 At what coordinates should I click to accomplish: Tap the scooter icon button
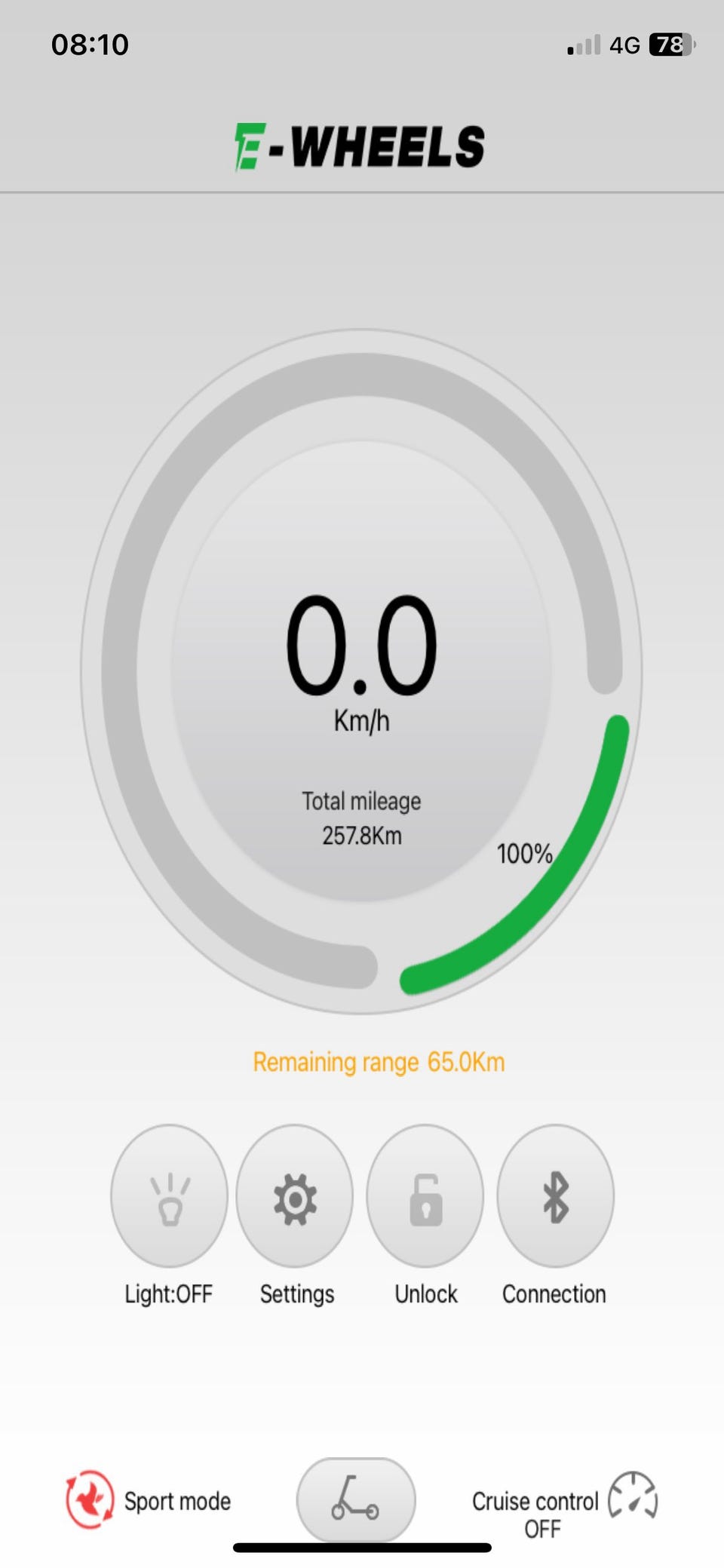356,1499
